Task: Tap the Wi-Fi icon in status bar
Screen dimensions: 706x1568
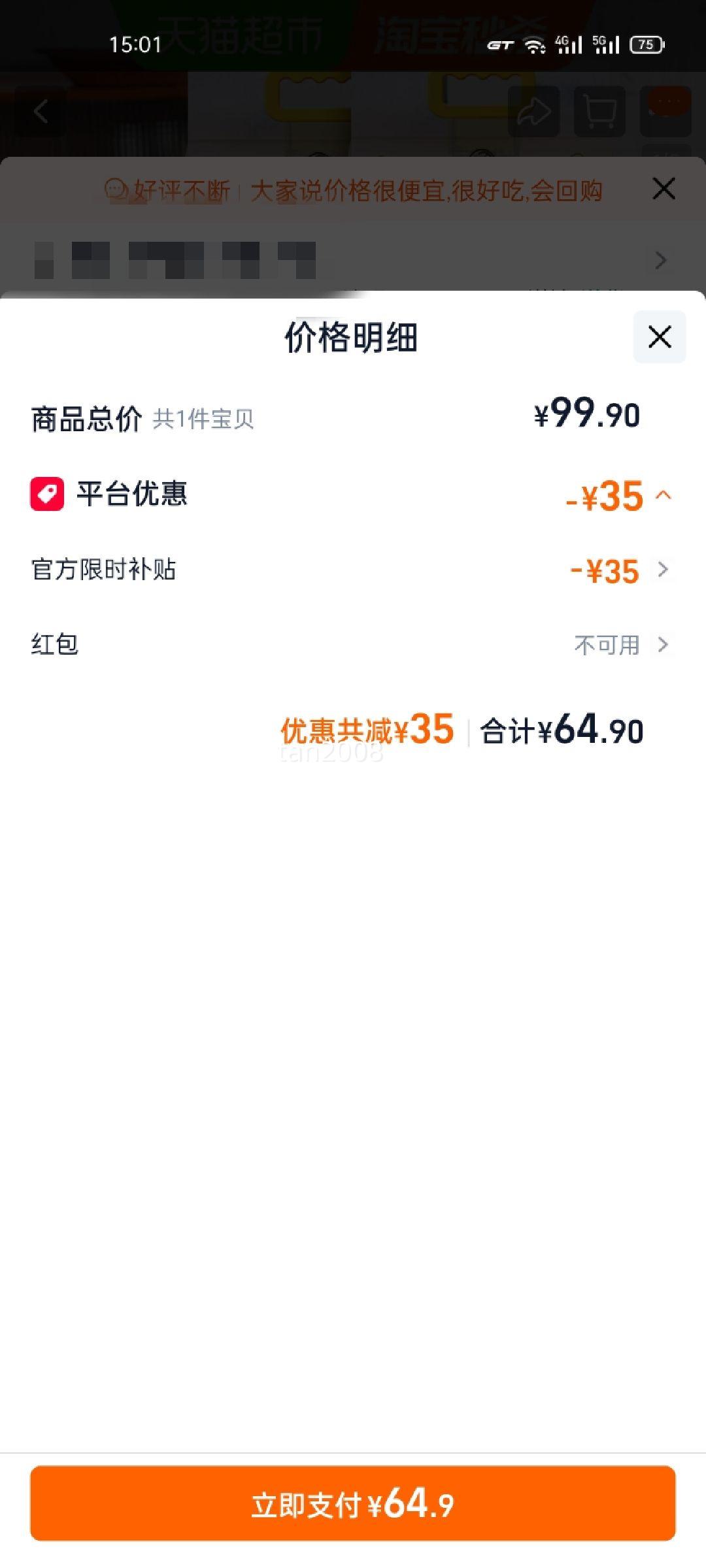Action: coord(533,46)
